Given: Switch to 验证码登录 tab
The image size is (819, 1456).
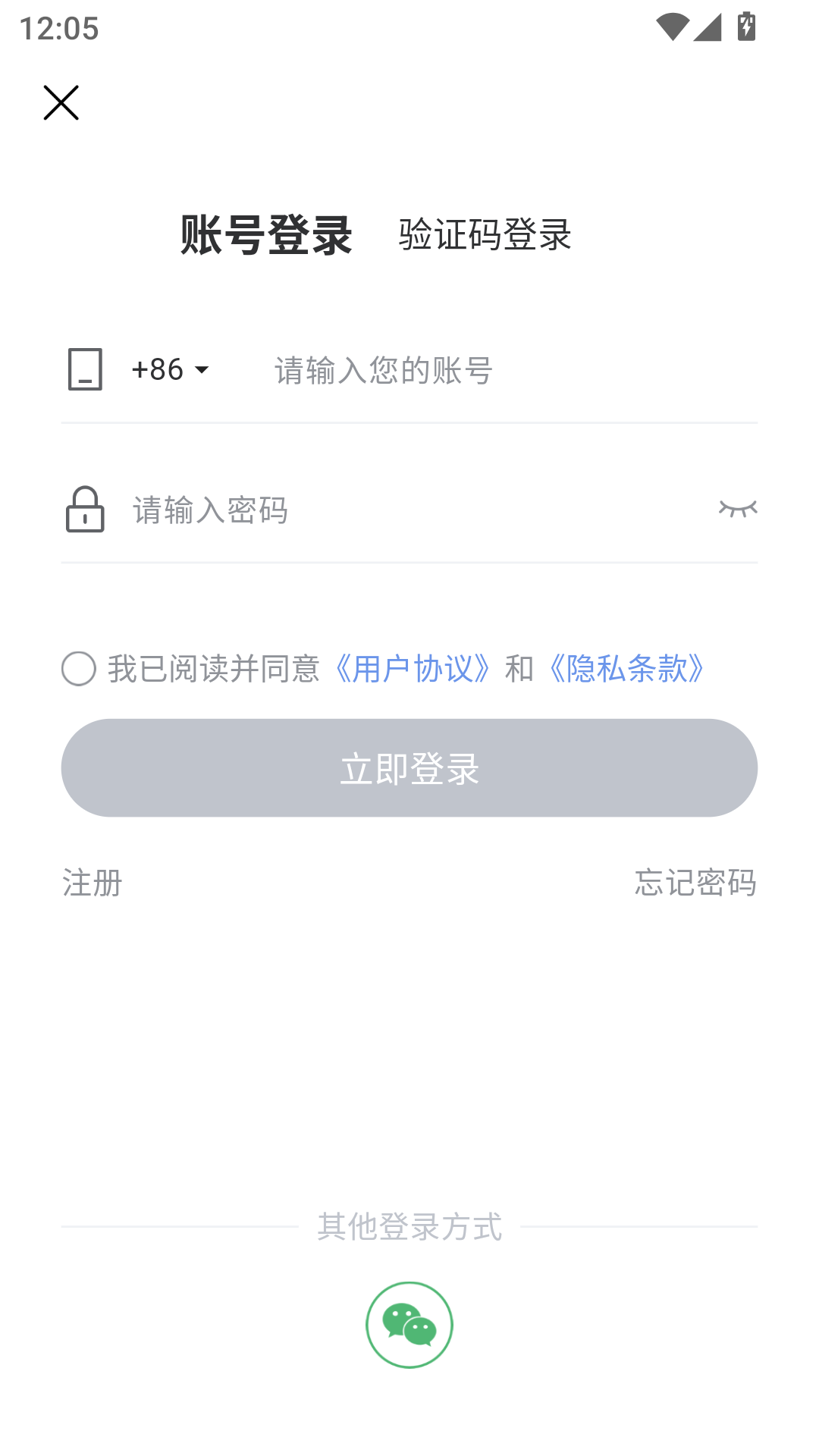Looking at the screenshot, I should click(x=484, y=236).
